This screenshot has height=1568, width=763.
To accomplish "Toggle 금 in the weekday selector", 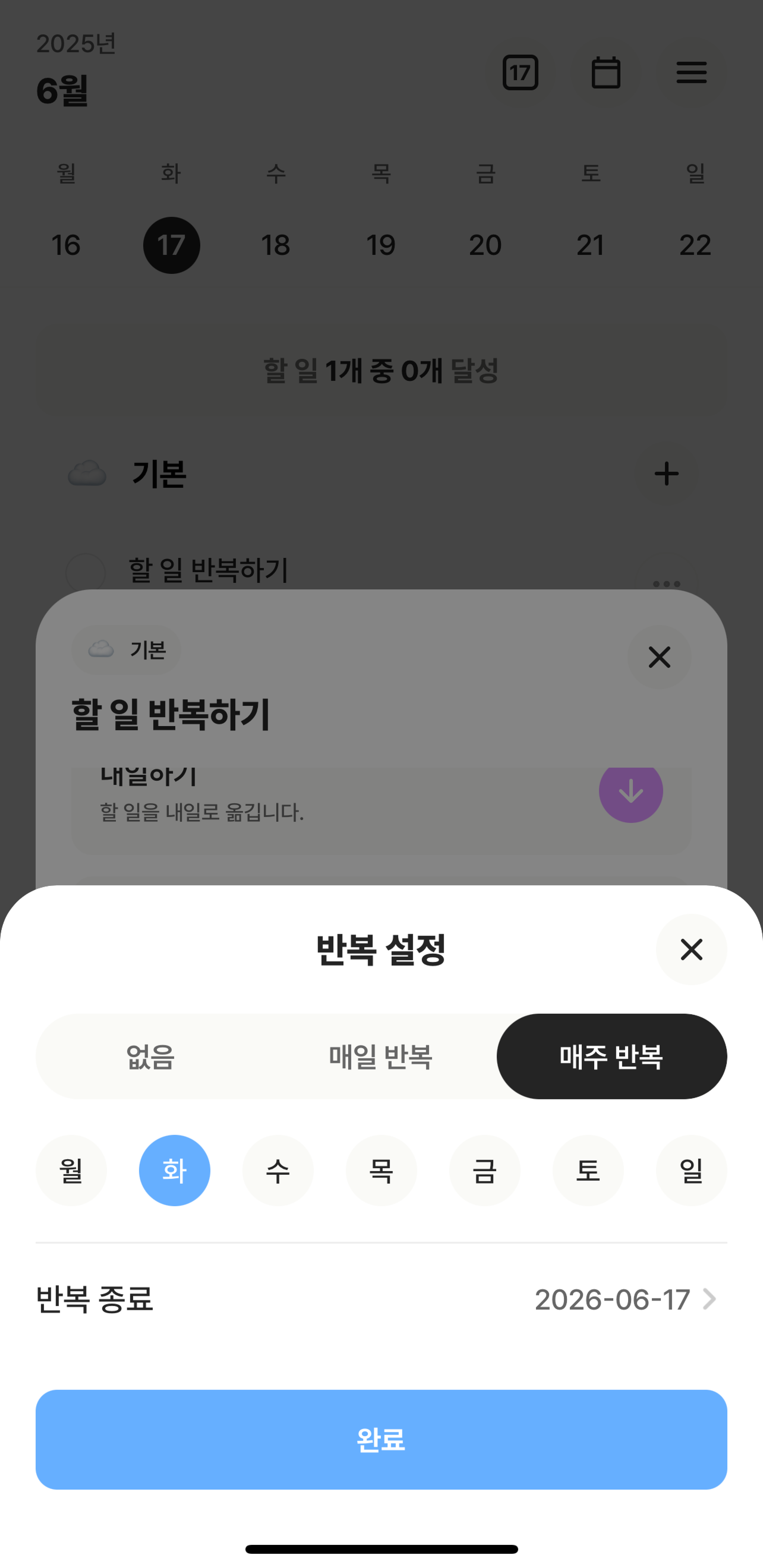I will coord(485,1170).
